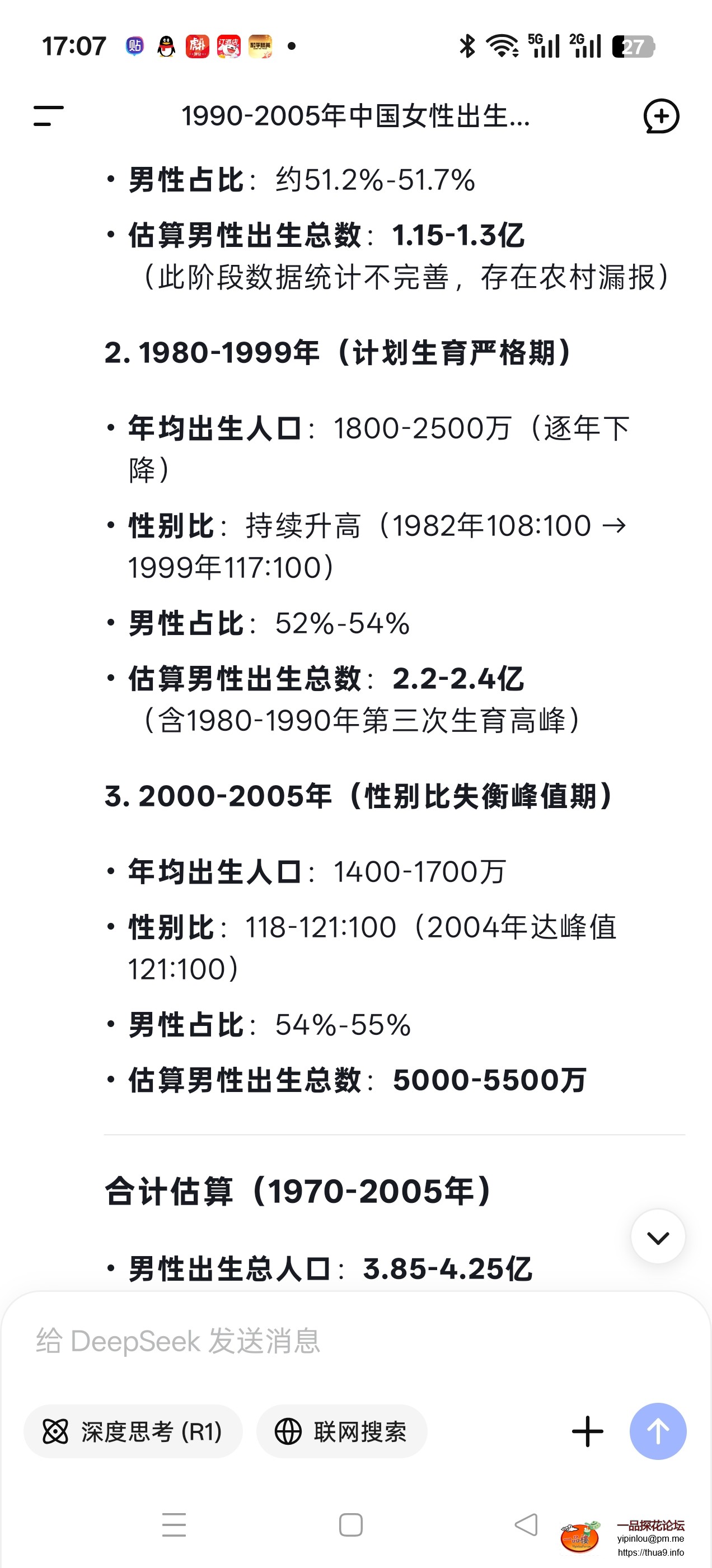Screen dimensions: 712x1568
Task: Open the attachment plus icon
Action: coord(587,1432)
